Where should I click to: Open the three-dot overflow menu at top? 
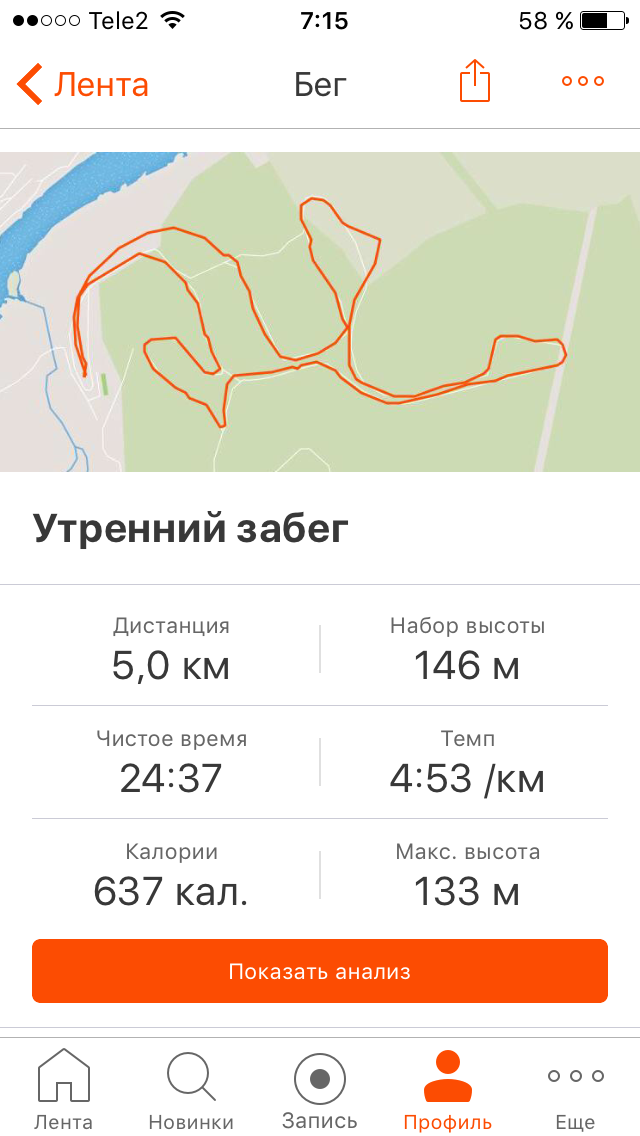click(583, 81)
